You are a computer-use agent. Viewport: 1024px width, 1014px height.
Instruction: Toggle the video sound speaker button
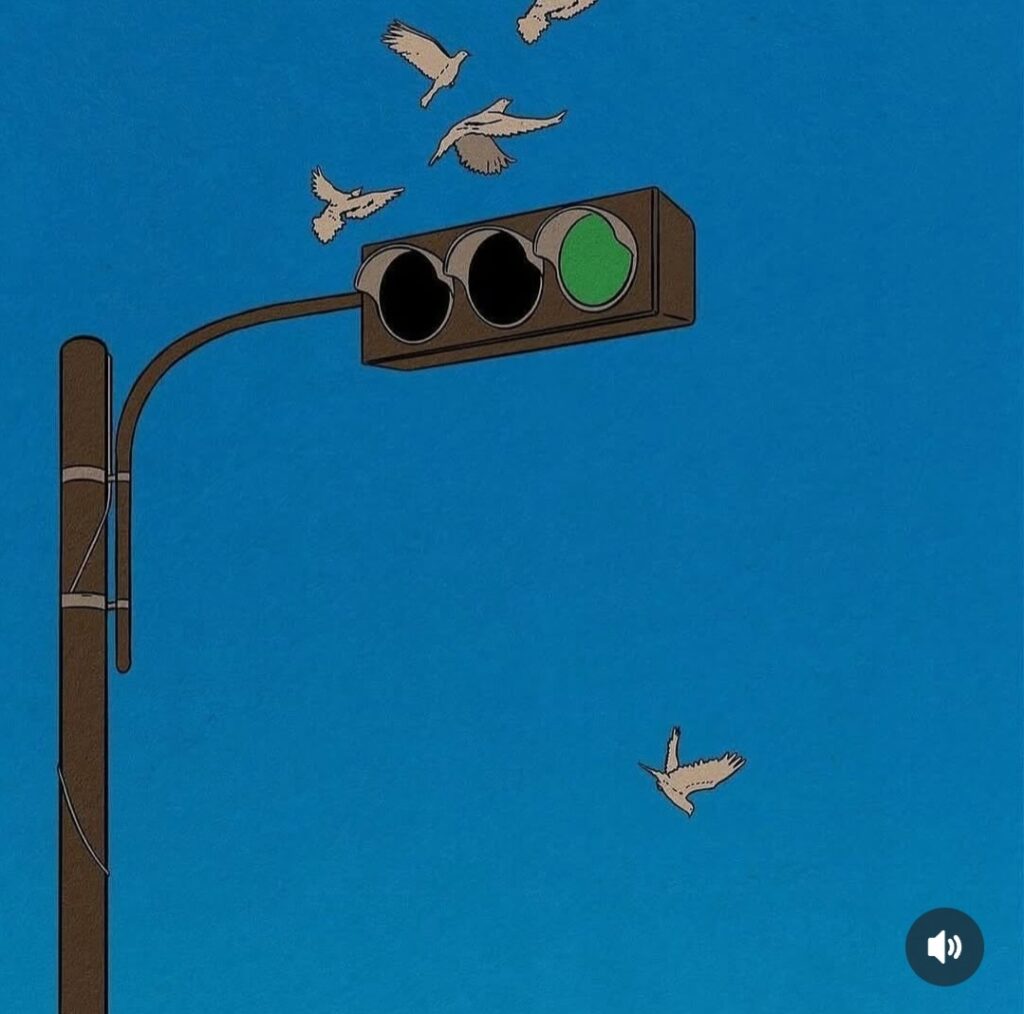pos(944,946)
